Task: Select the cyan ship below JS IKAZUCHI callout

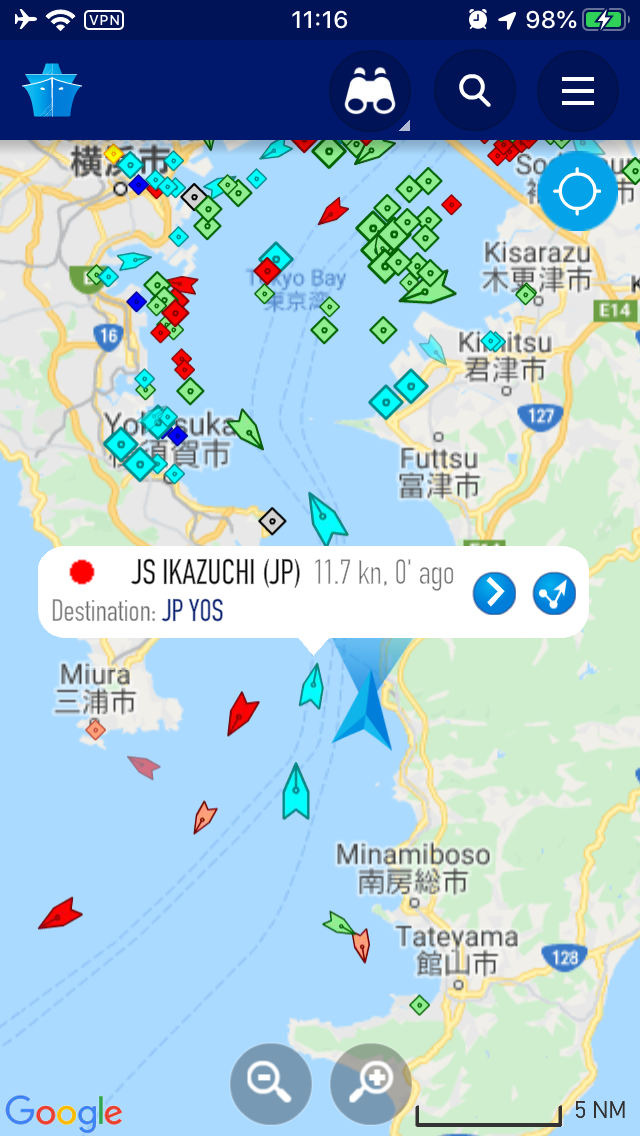Action: (312, 688)
